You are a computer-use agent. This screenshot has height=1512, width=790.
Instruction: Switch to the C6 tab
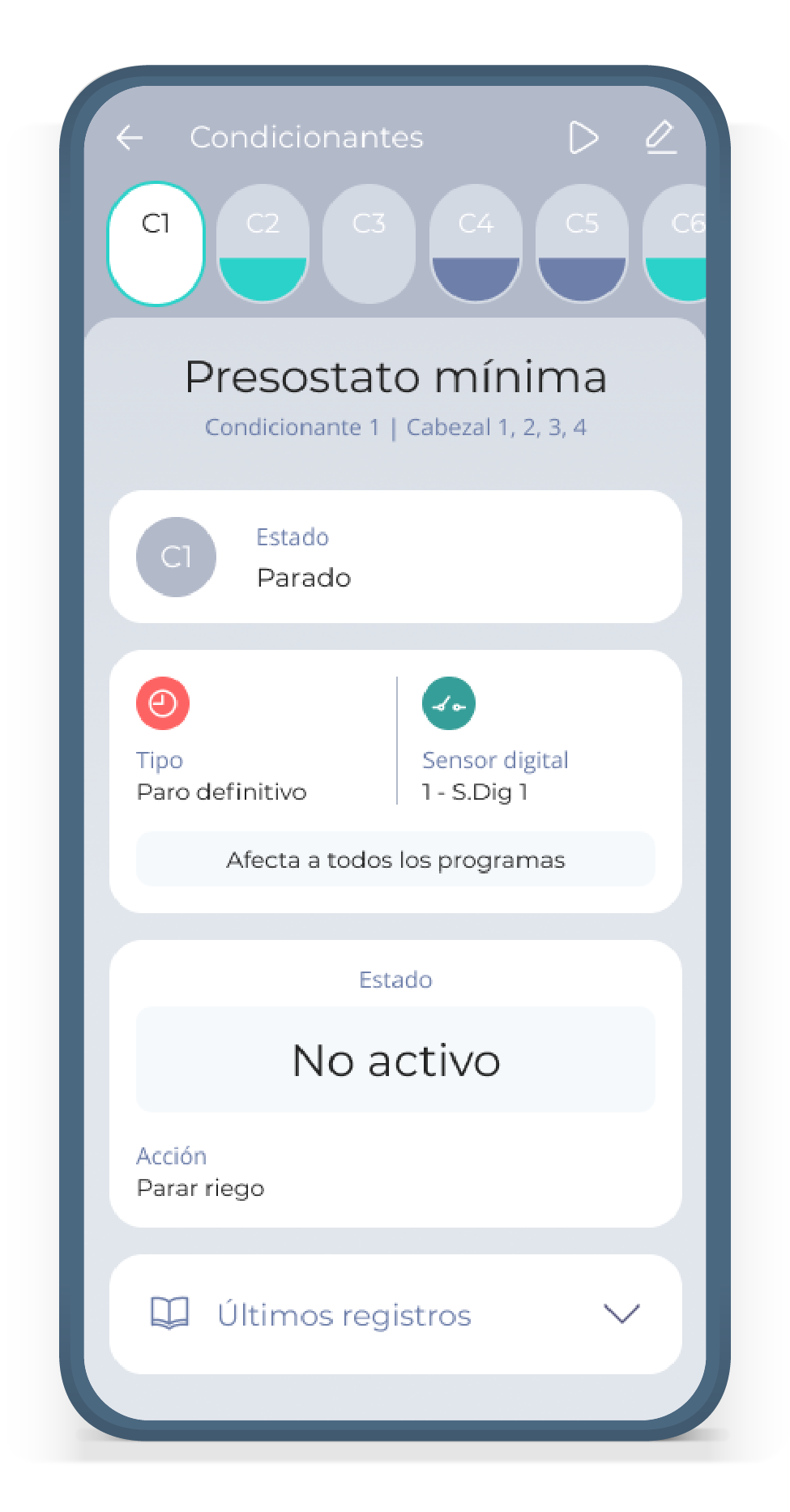(675, 244)
